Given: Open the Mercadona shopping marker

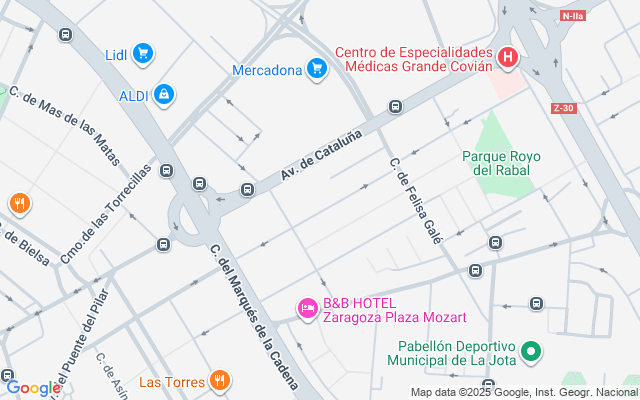Looking at the screenshot, I should (317, 69).
